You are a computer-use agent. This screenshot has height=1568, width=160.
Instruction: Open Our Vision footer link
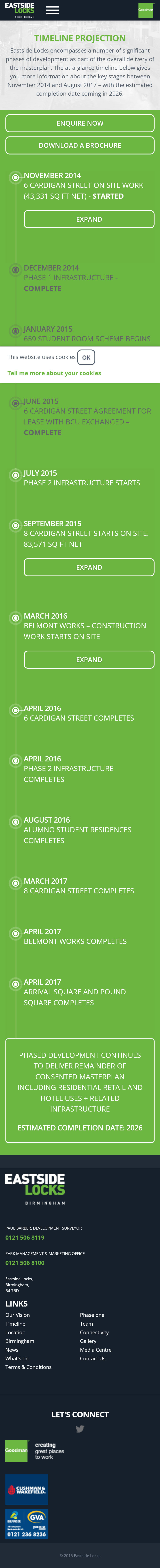pos(18,1315)
